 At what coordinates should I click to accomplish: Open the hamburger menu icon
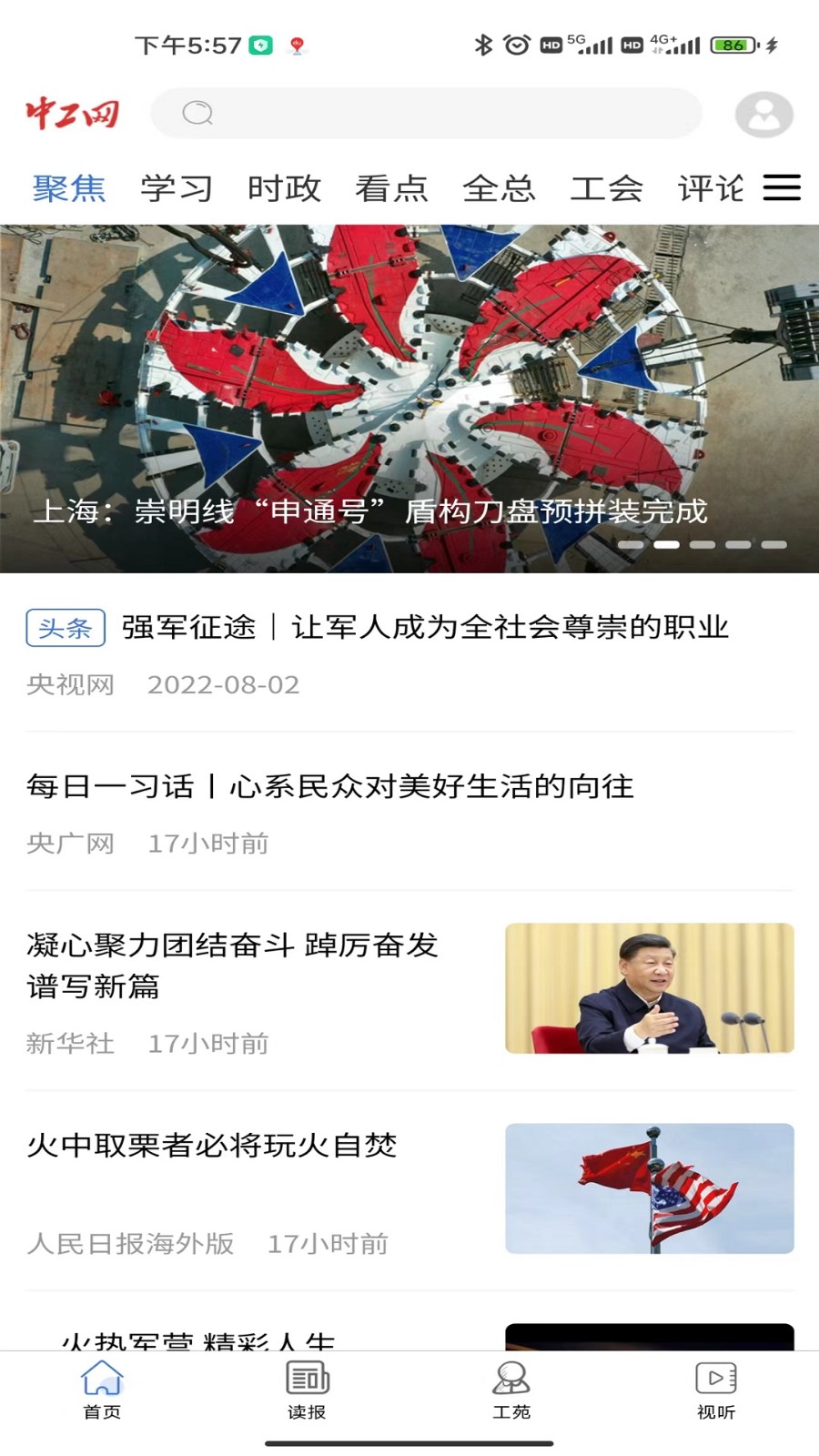point(781,187)
